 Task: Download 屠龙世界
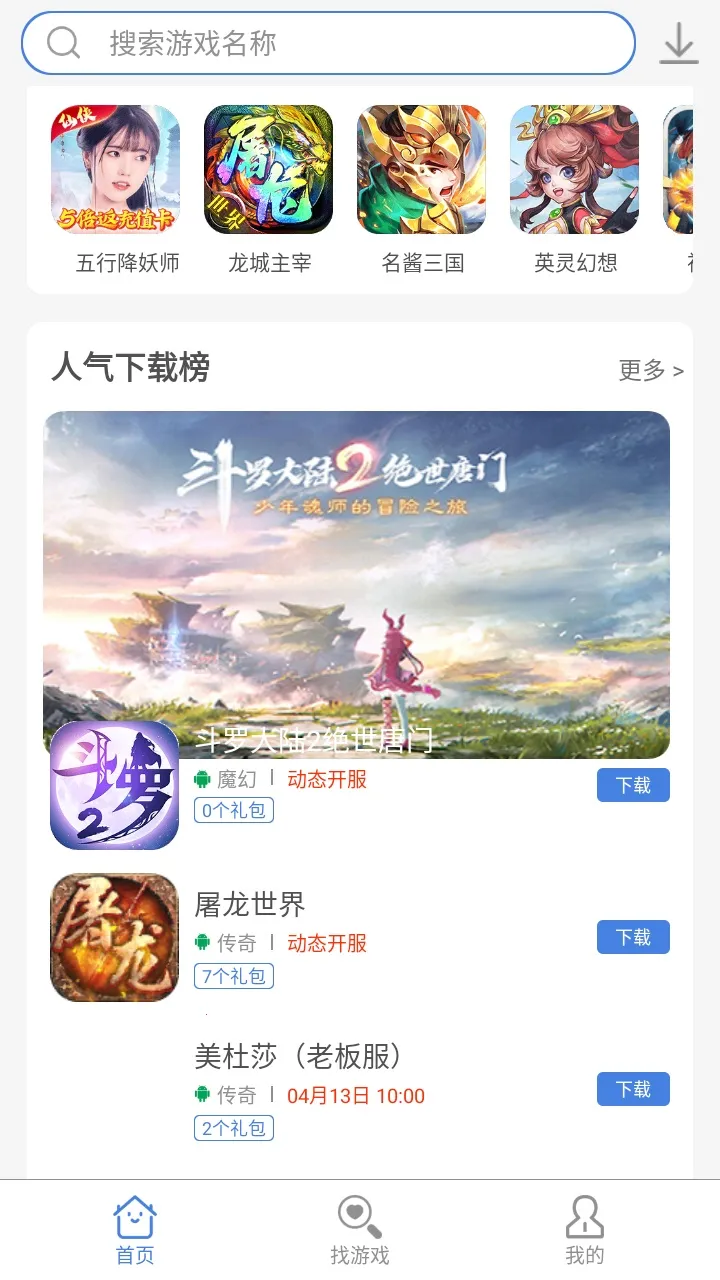click(633, 938)
